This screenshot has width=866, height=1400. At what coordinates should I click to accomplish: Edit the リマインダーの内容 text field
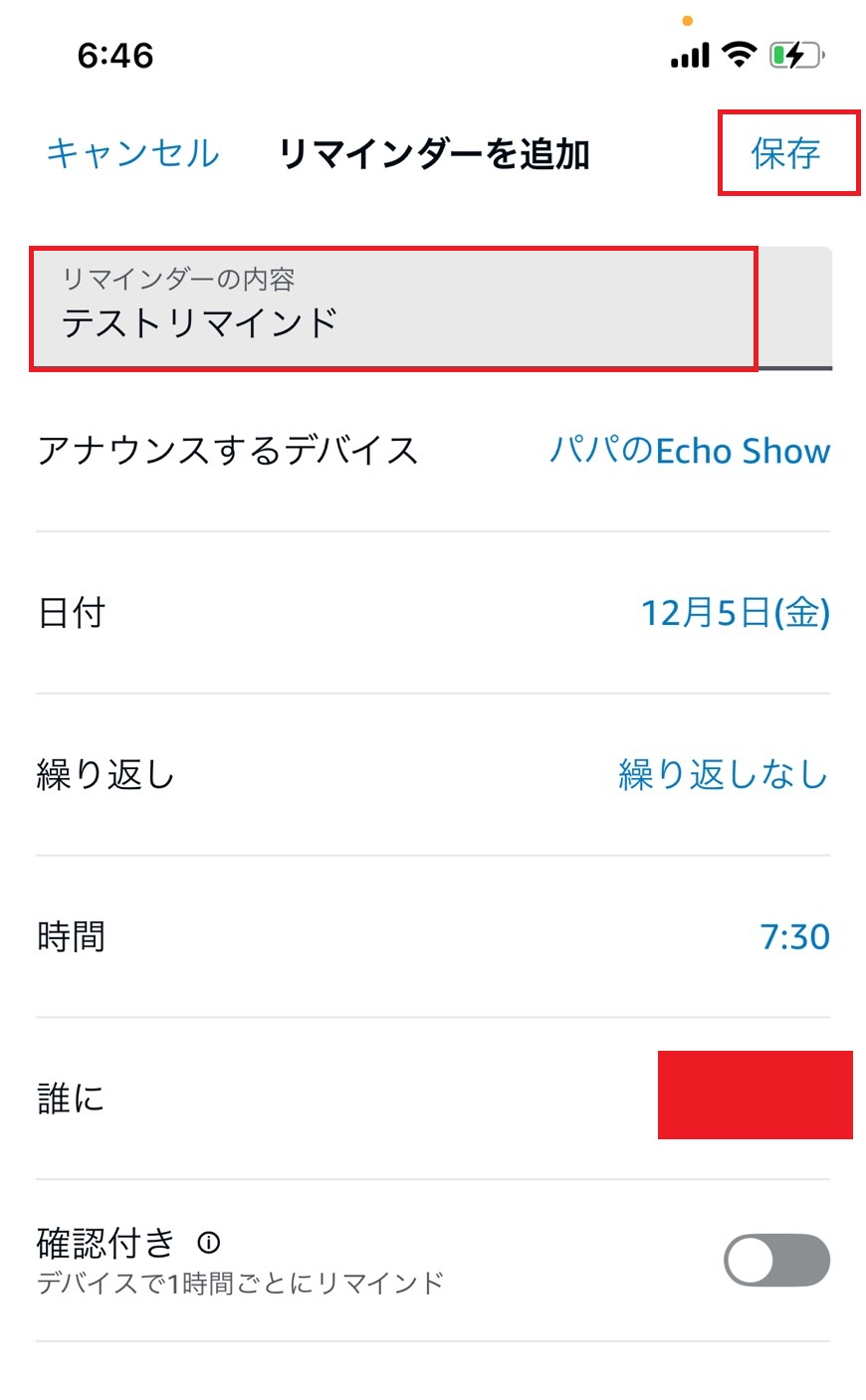(x=393, y=310)
